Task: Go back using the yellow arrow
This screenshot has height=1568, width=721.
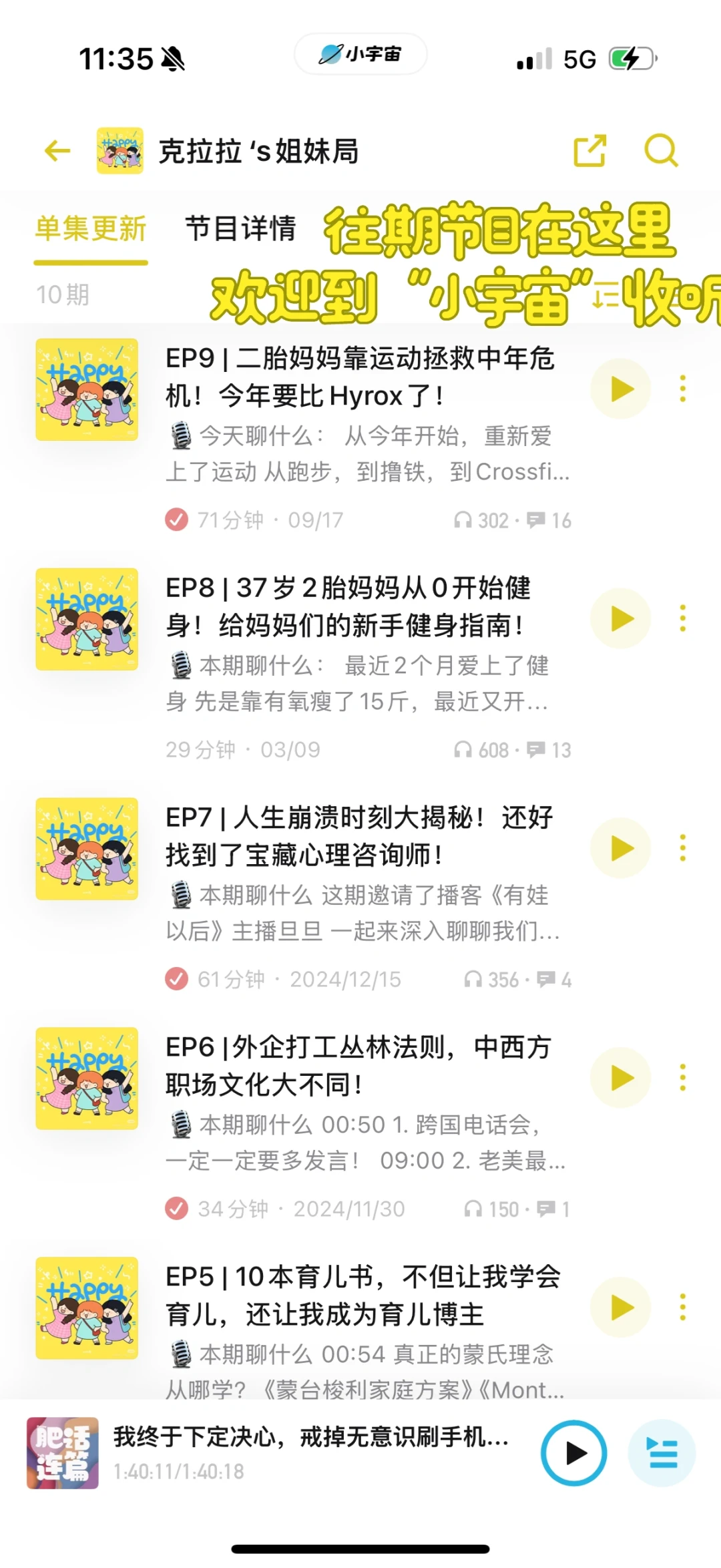Action: click(x=57, y=151)
